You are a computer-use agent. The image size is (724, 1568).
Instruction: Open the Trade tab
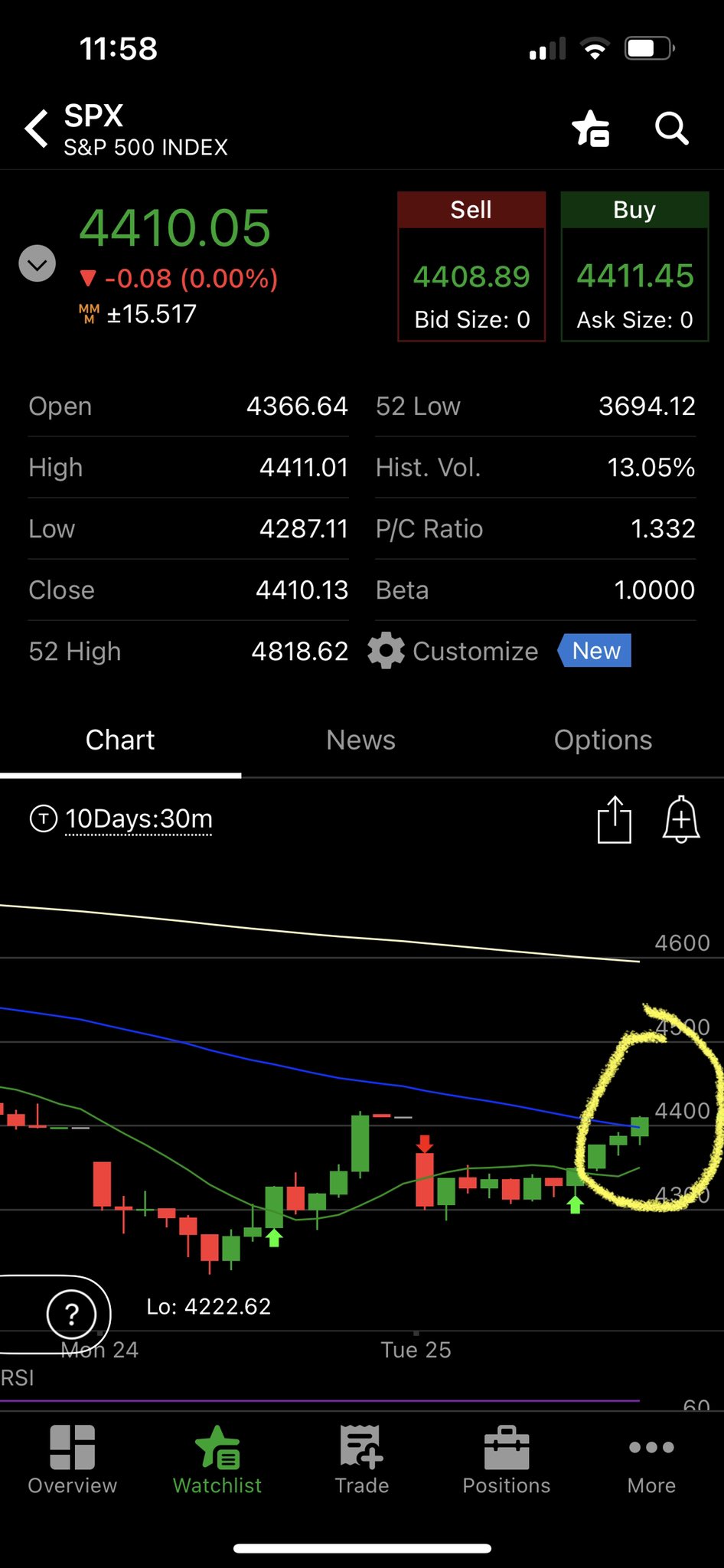[362, 1461]
